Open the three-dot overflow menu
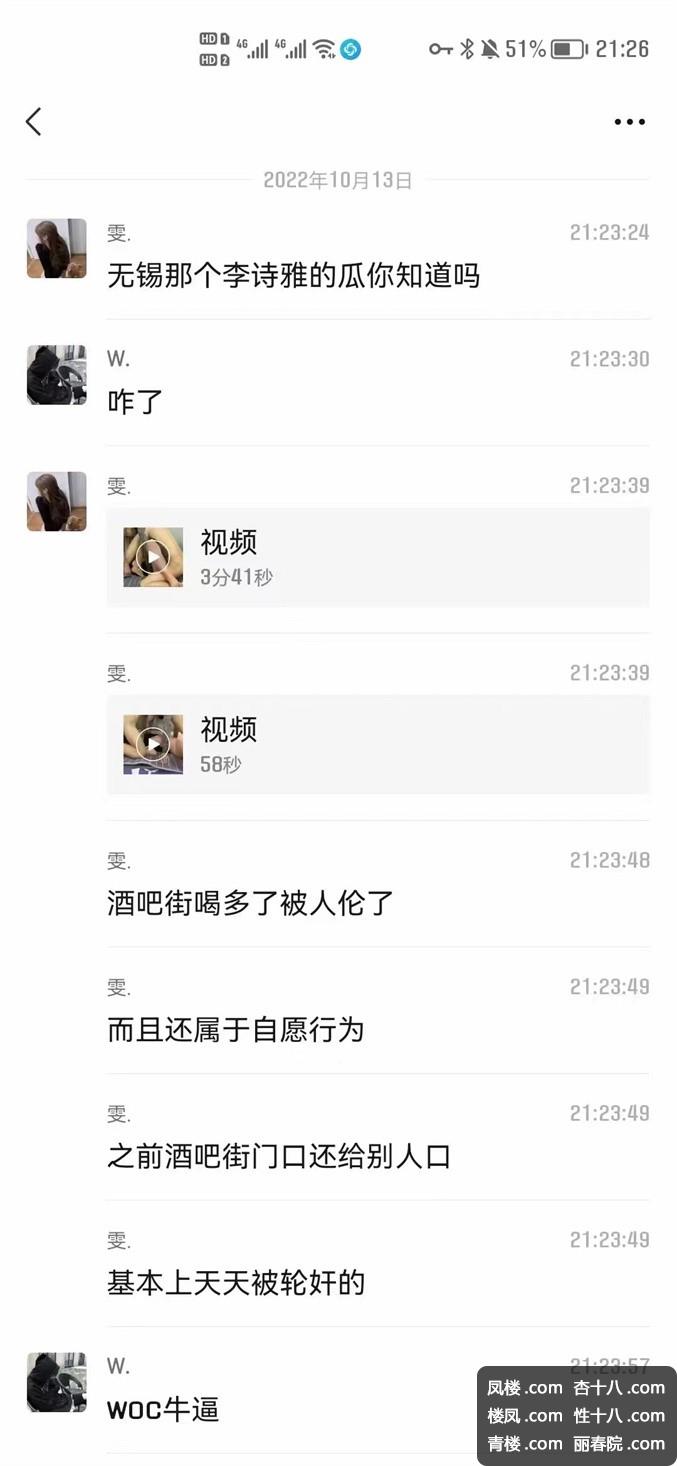This screenshot has height=1466, width=677. (629, 122)
